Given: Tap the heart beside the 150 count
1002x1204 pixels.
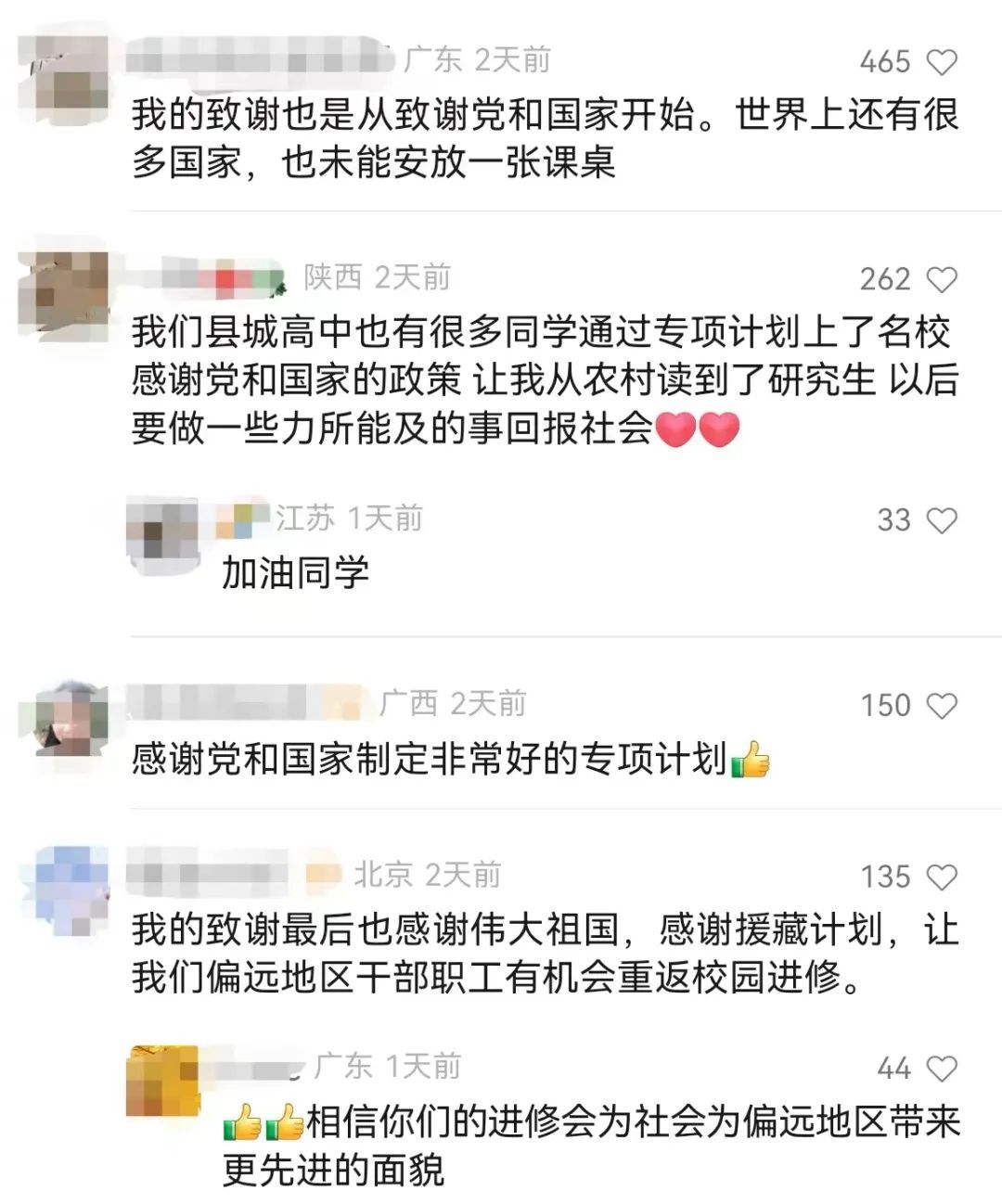Looking at the screenshot, I should point(944,706).
